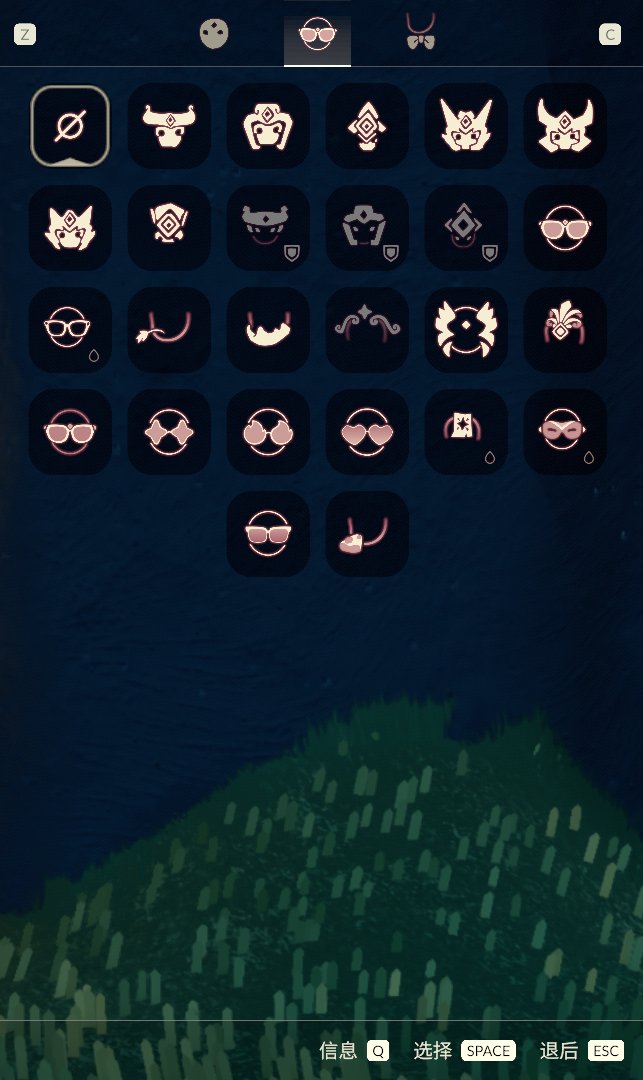Viewport: 643px width, 1080px height.
Task: Pick the white-framed glasses with droplet
Action: click(70, 329)
